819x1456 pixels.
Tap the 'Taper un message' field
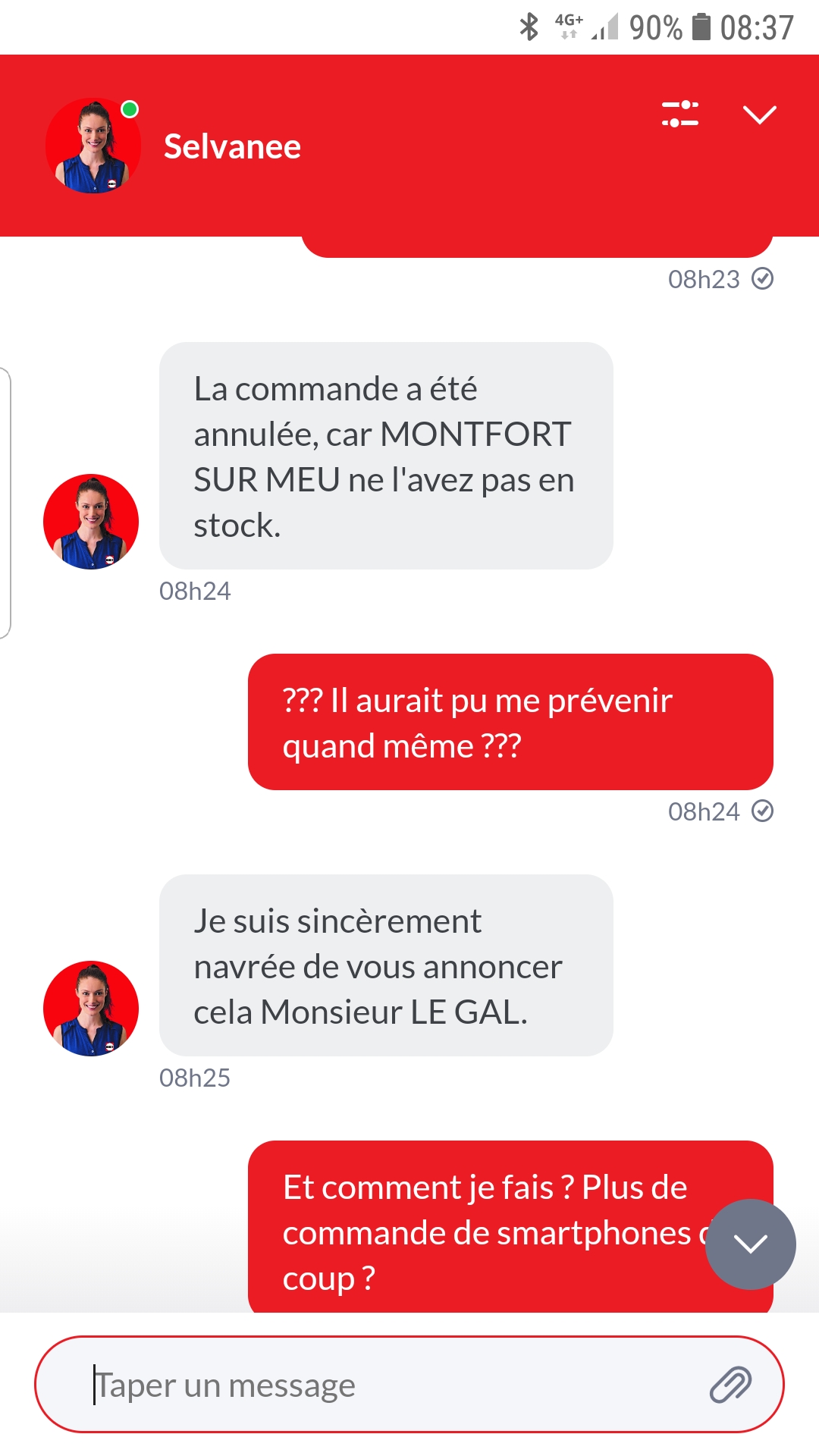tap(379, 1385)
